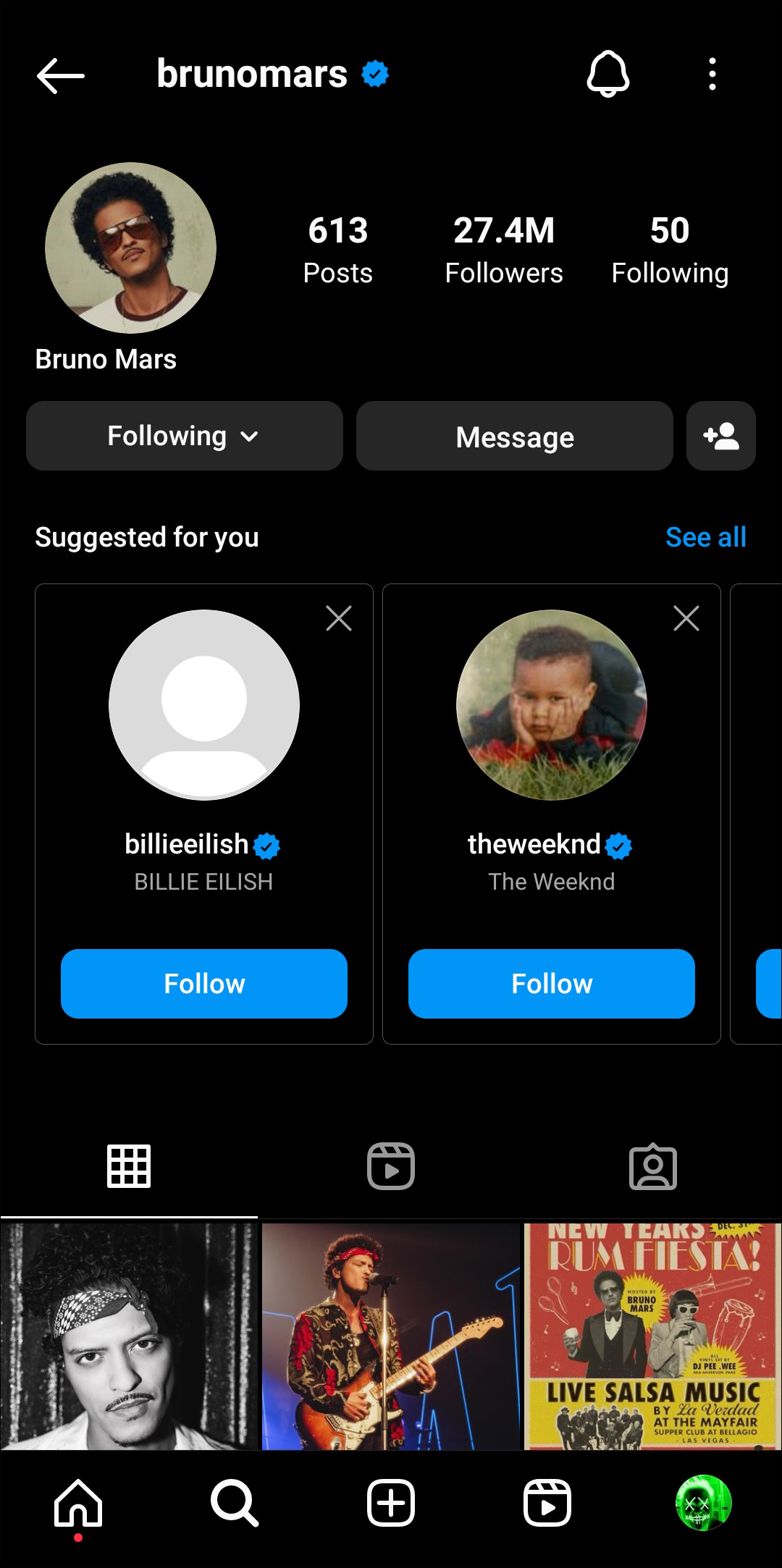Tap the add-person suggestions button

click(721, 436)
